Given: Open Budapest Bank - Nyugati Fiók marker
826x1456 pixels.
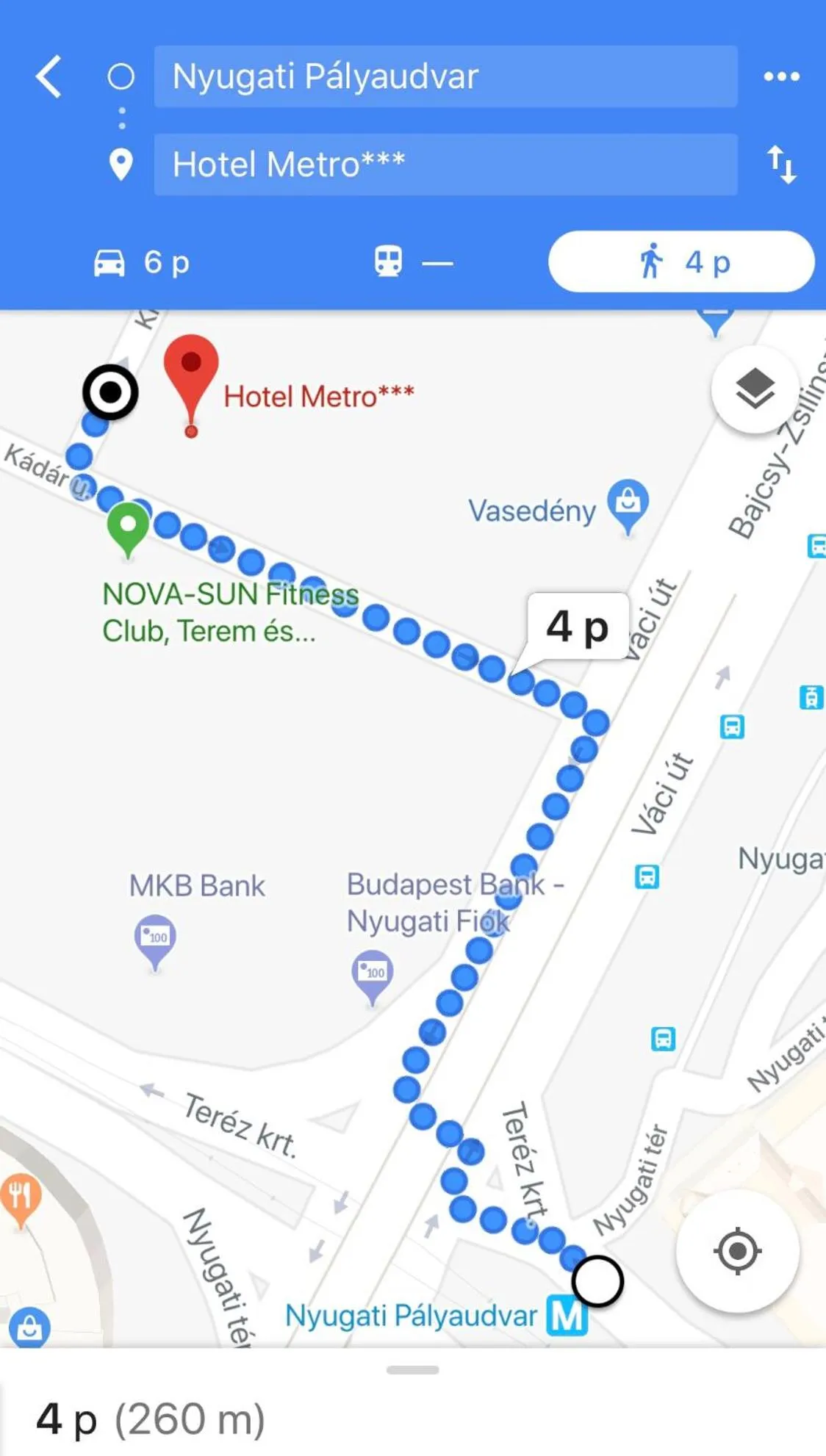Looking at the screenshot, I should tap(373, 974).
